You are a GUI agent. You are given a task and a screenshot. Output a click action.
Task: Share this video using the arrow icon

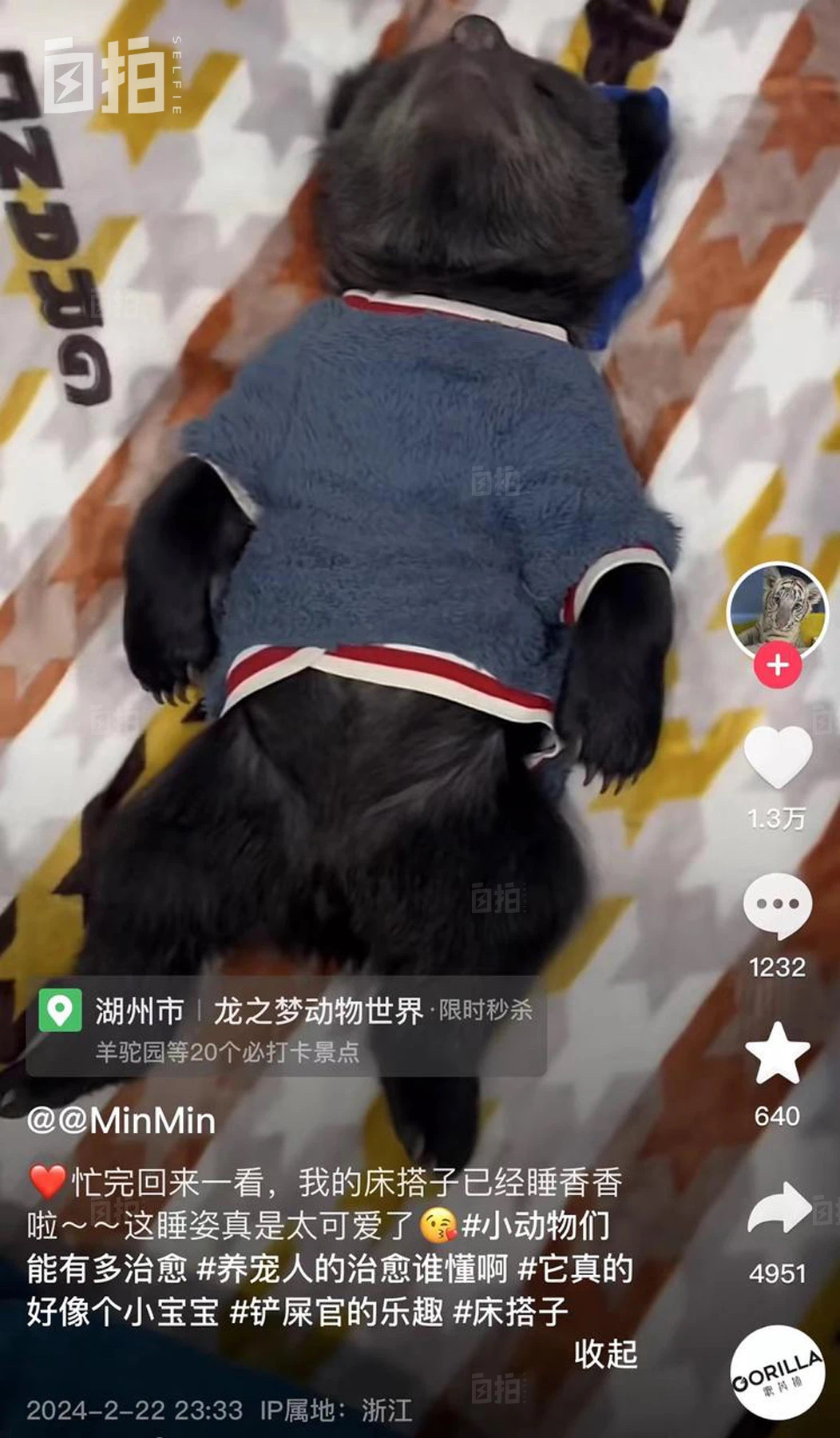[x=779, y=1208]
